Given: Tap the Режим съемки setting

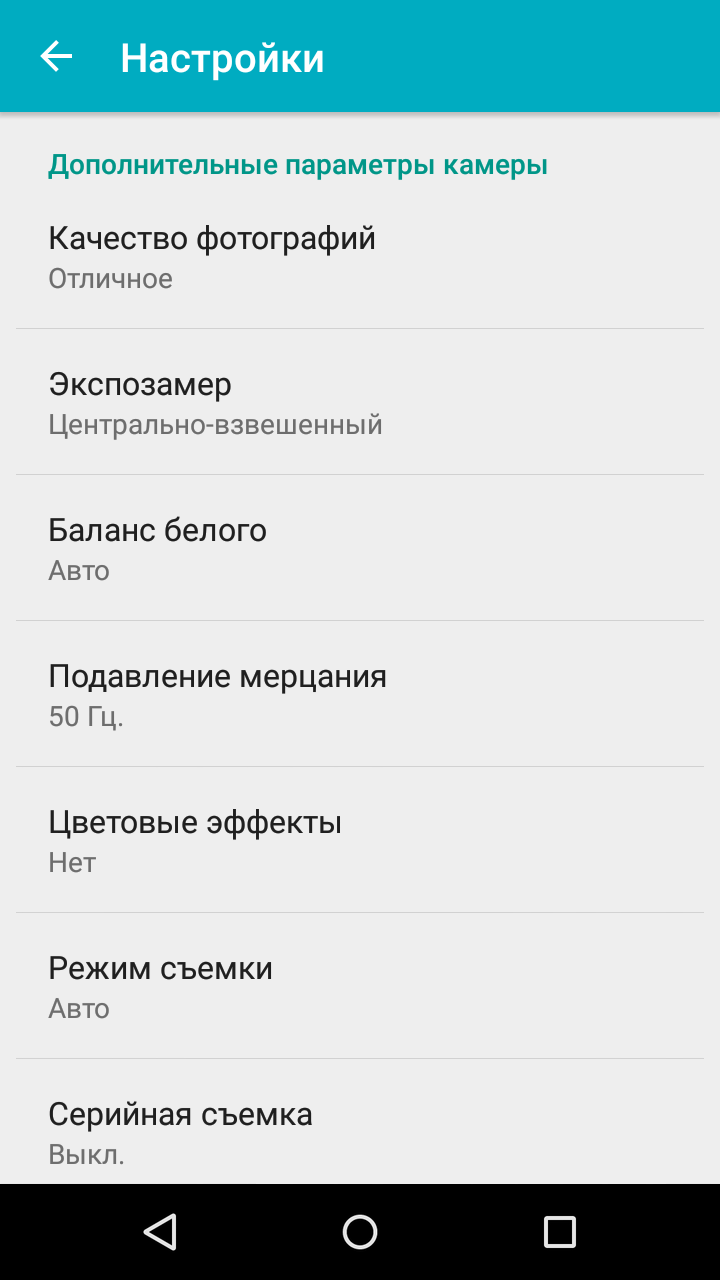Looking at the screenshot, I should tap(360, 986).
